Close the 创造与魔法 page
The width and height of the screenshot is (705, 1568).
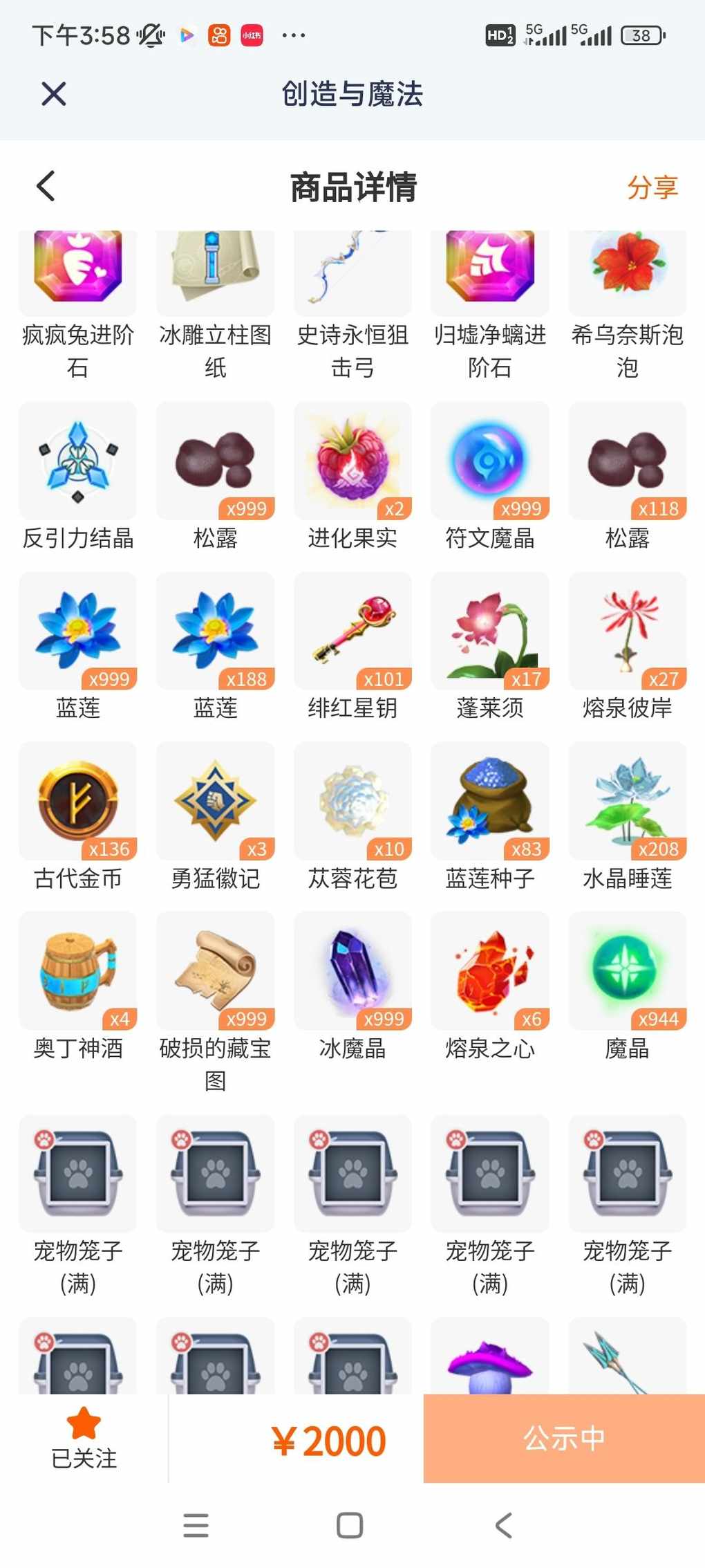[53, 93]
